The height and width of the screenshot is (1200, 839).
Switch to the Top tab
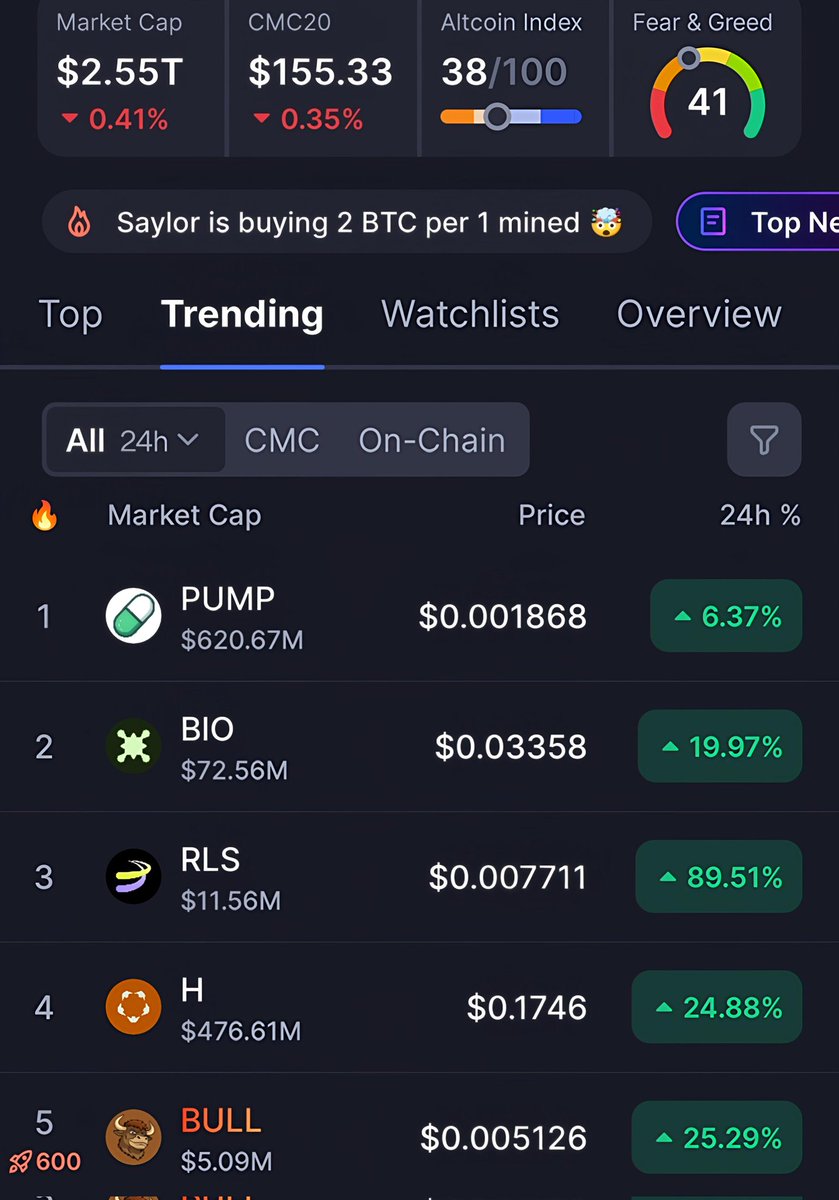tap(70, 314)
